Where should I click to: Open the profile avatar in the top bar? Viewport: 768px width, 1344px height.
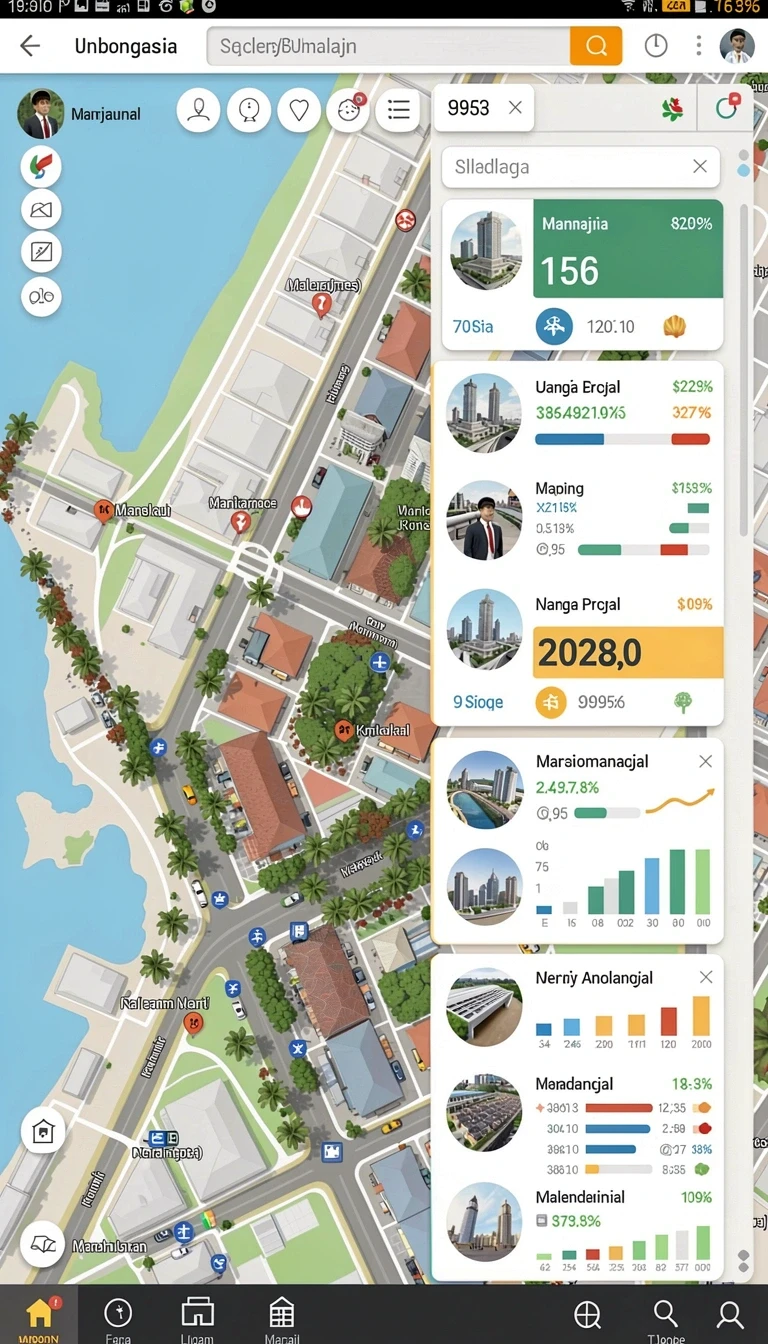(737, 46)
